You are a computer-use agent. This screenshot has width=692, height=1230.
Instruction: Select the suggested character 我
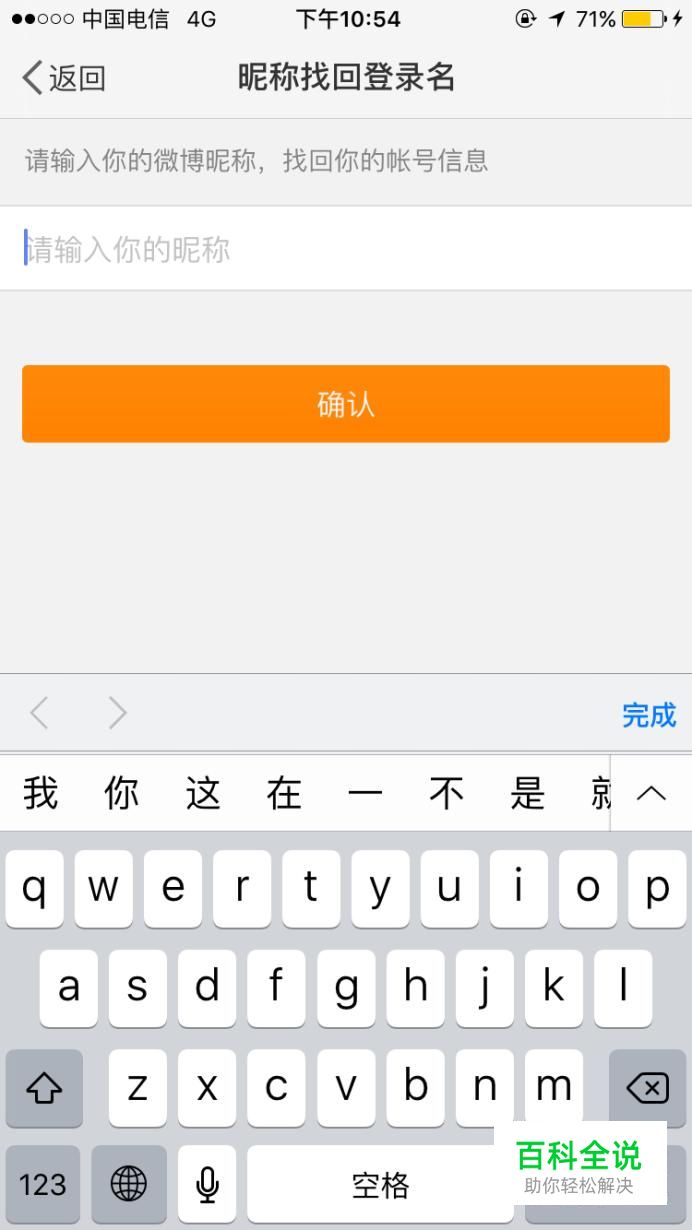pos(41,794)
